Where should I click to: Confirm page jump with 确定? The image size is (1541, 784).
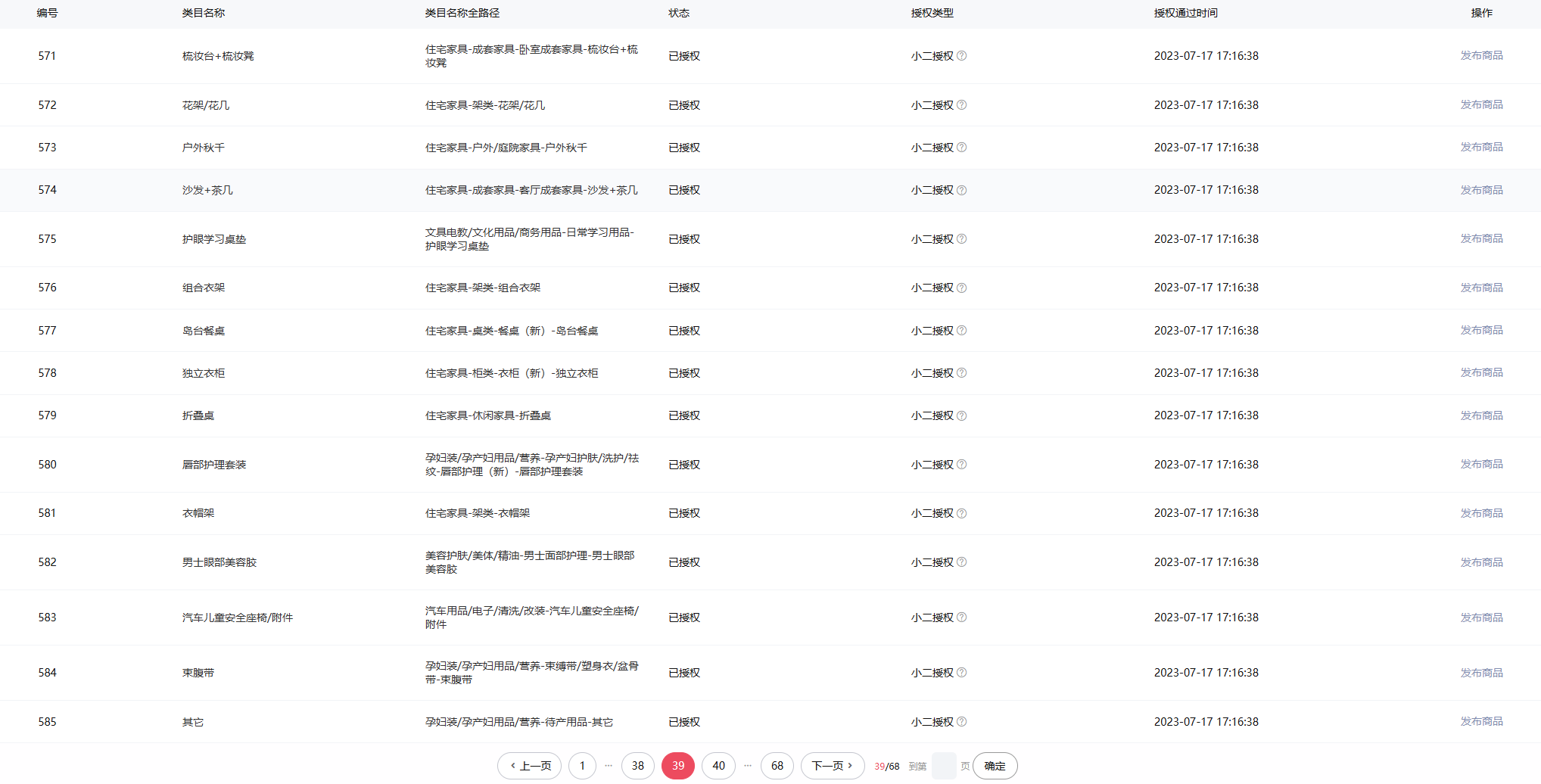[995, 766]
